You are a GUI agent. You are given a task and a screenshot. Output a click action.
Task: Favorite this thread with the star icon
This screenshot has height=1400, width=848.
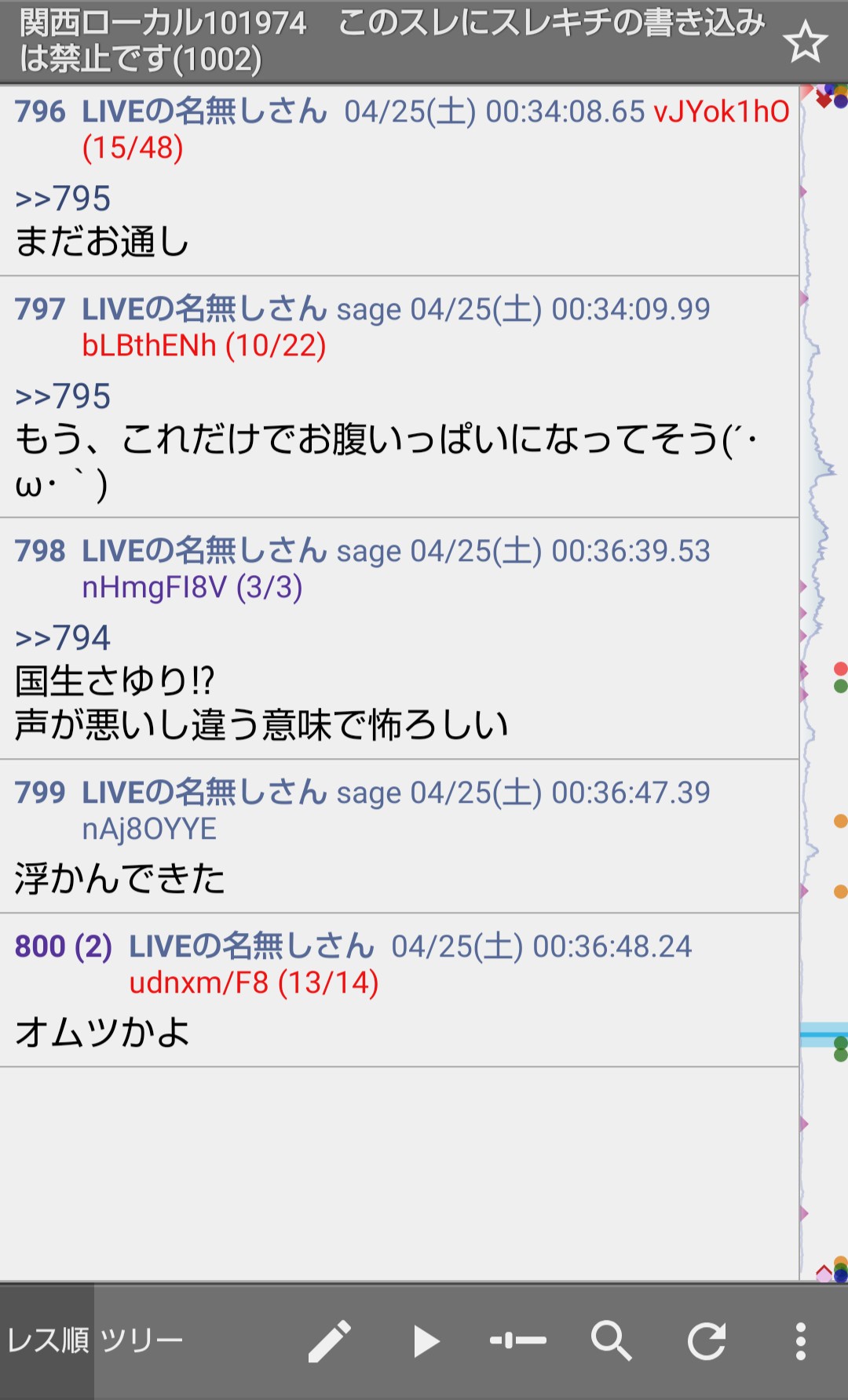(805, 42)
